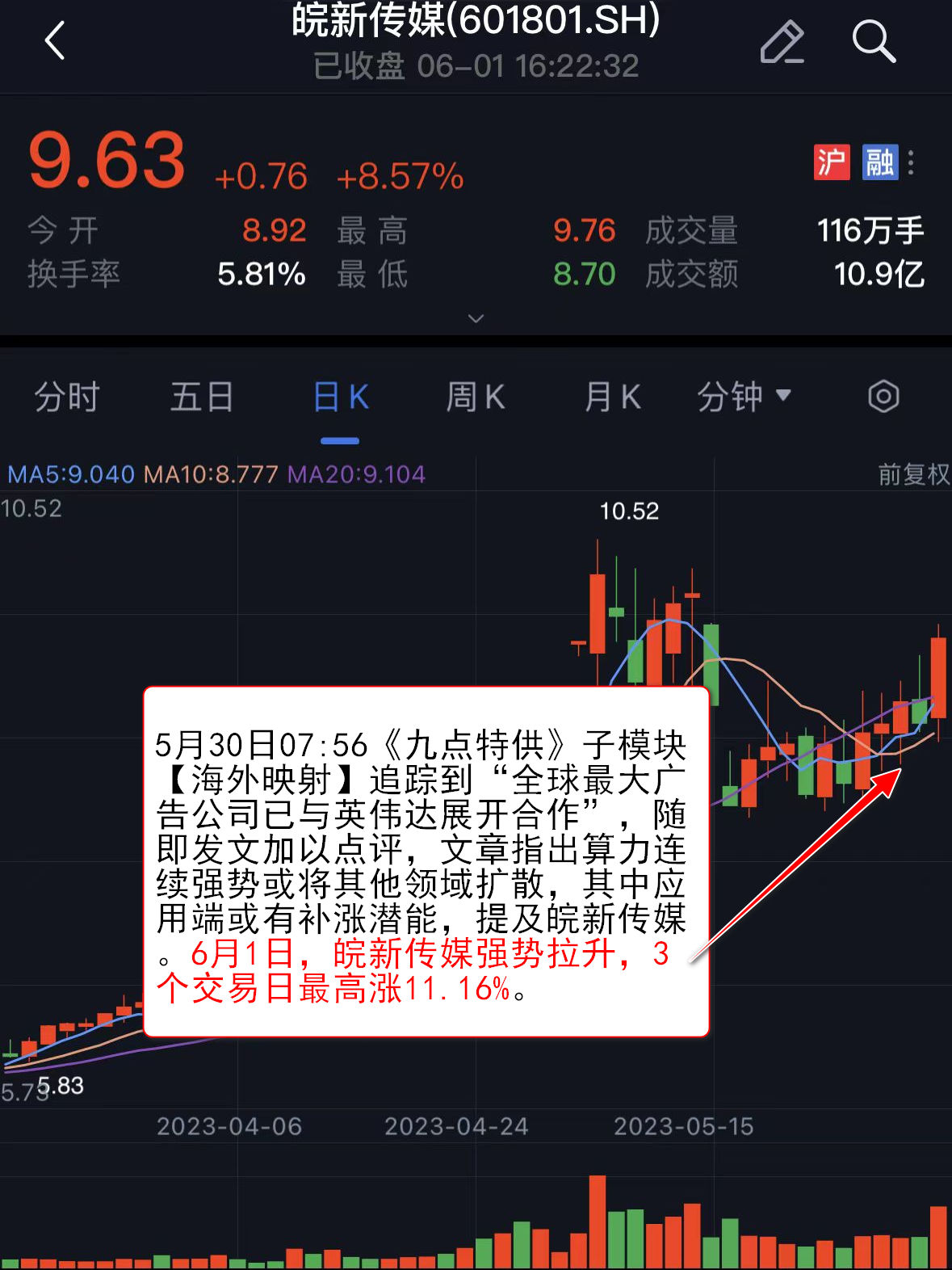Open chart settings hexagon icon
952x1270 pixels.
coord(883,397)
